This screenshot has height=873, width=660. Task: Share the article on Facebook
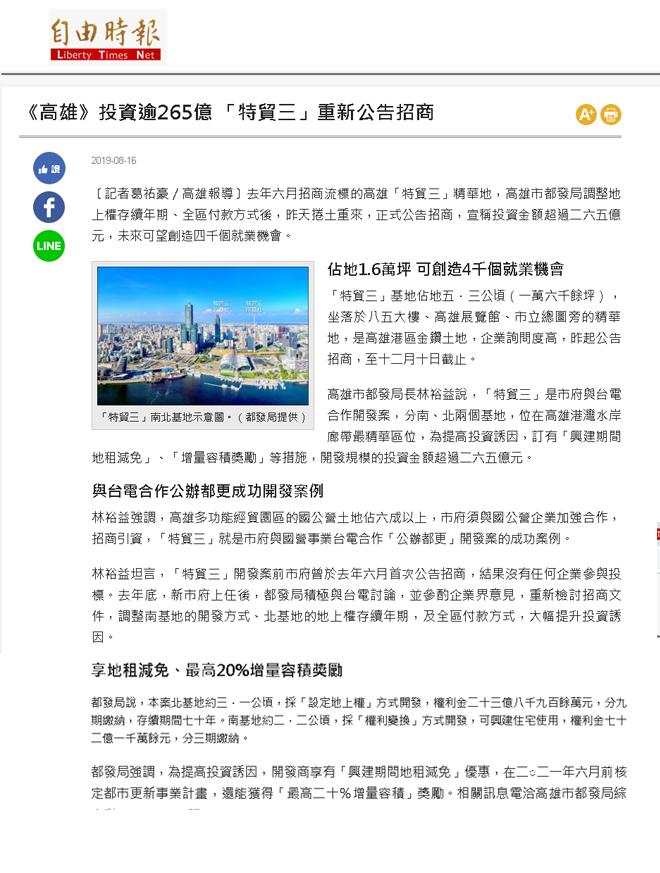pyautogui.click(x=49, y=207)
